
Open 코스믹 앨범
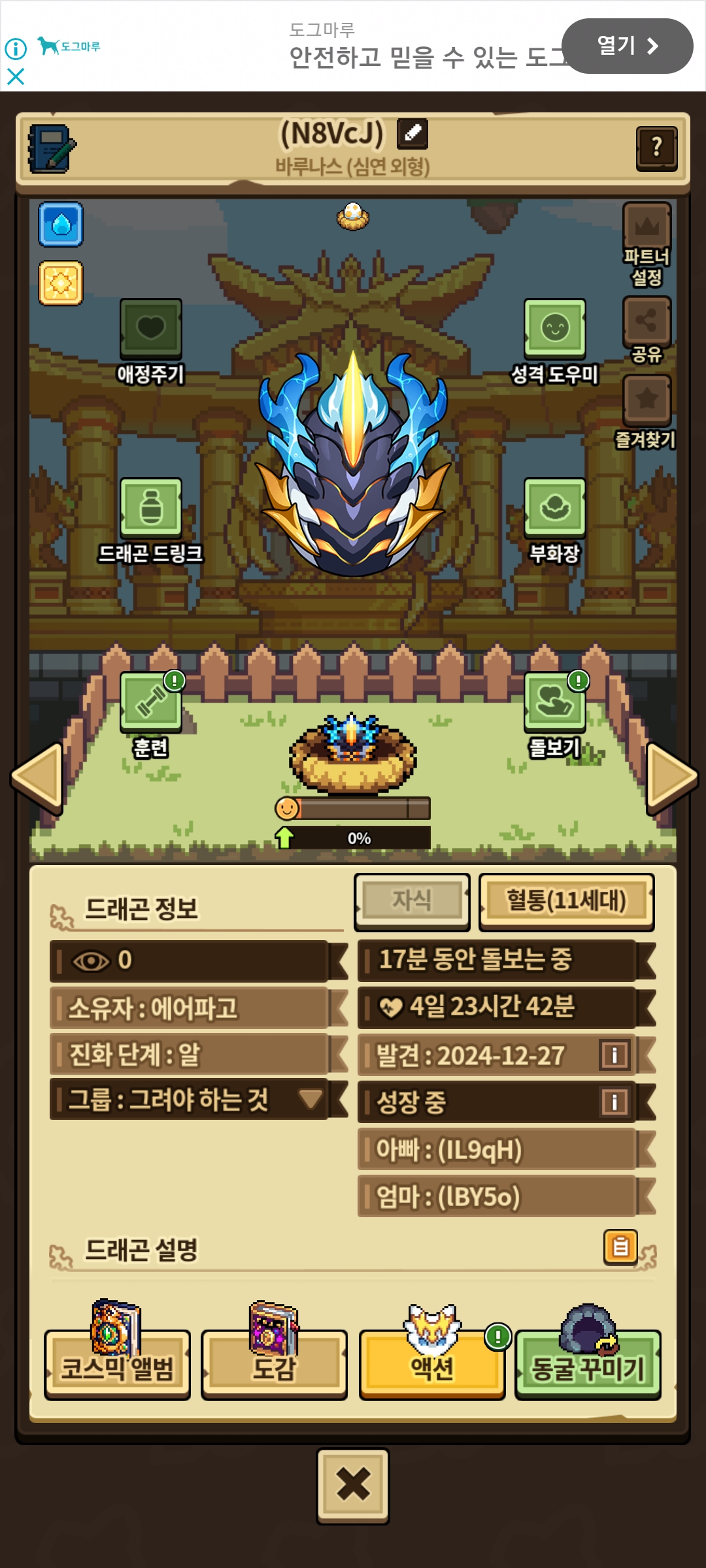pos(117,1365)
